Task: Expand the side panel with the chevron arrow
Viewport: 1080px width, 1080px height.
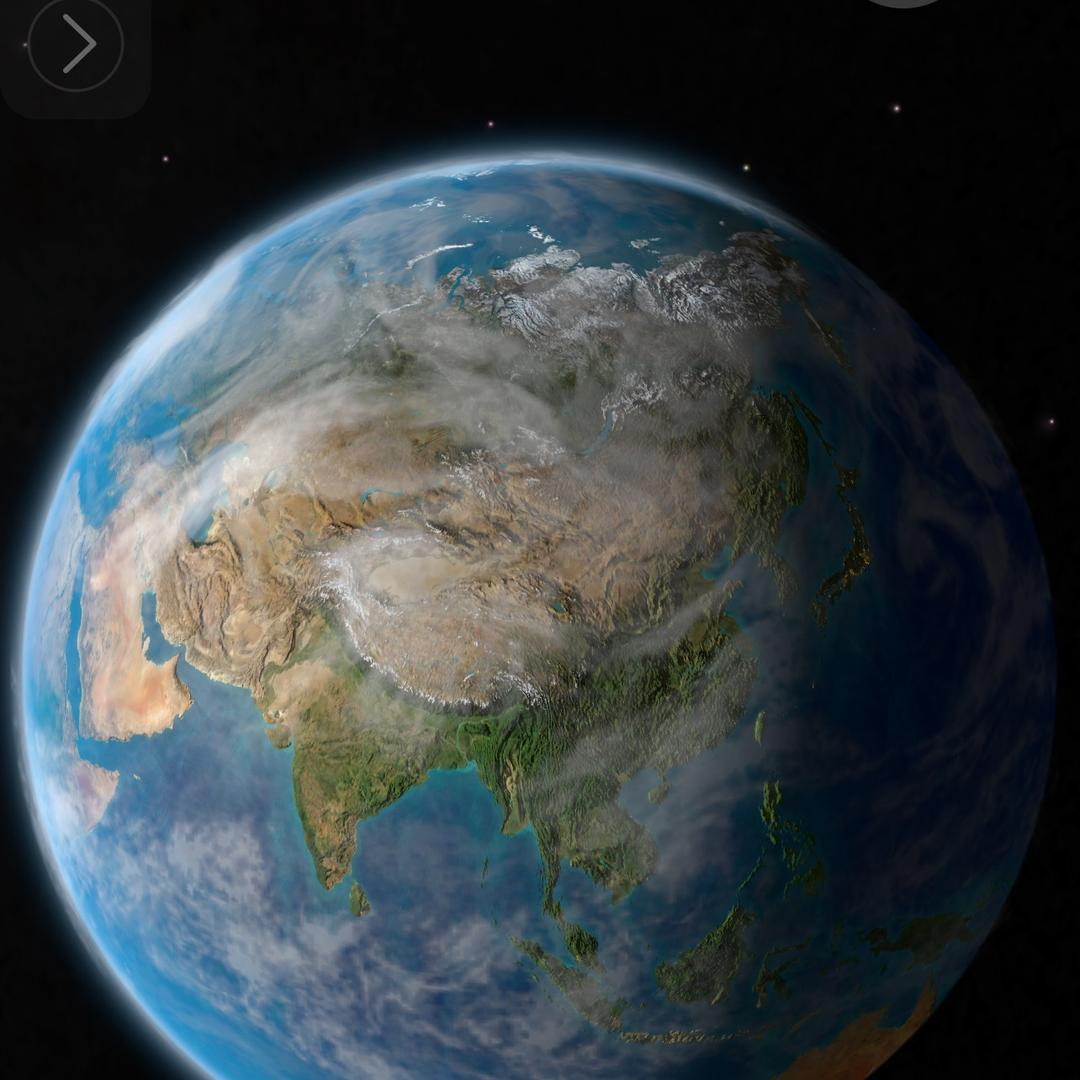Action: 76,44
